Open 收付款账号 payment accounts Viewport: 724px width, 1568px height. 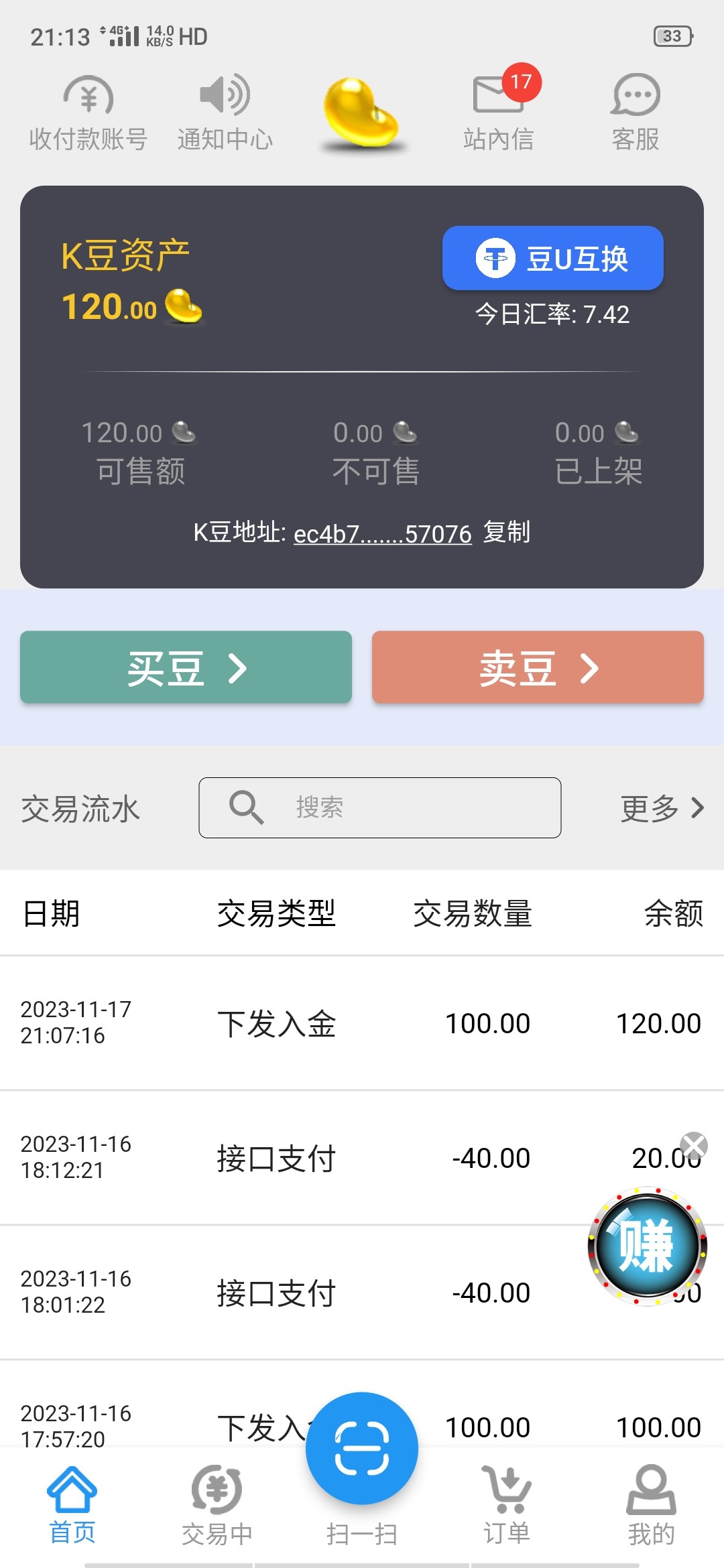[x=88, y=113]
